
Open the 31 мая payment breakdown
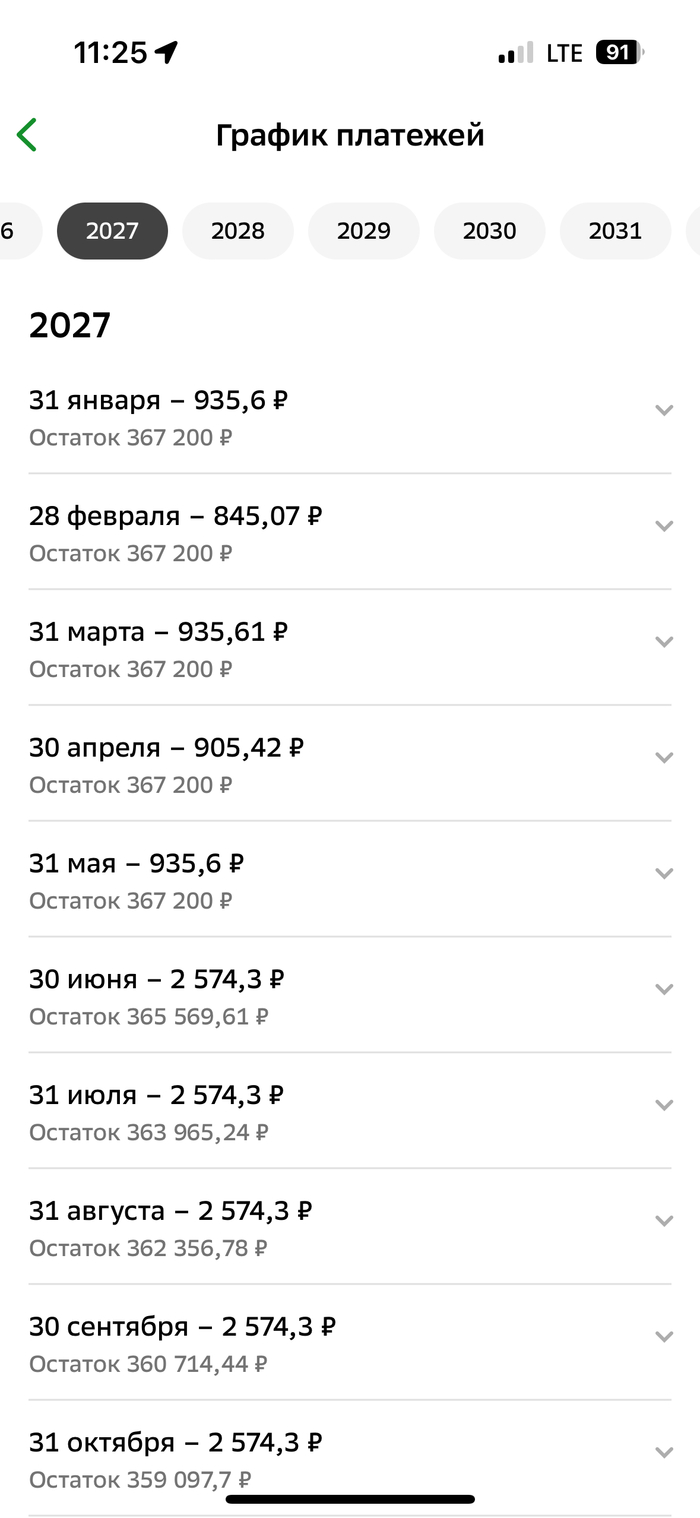pos(663,874)
